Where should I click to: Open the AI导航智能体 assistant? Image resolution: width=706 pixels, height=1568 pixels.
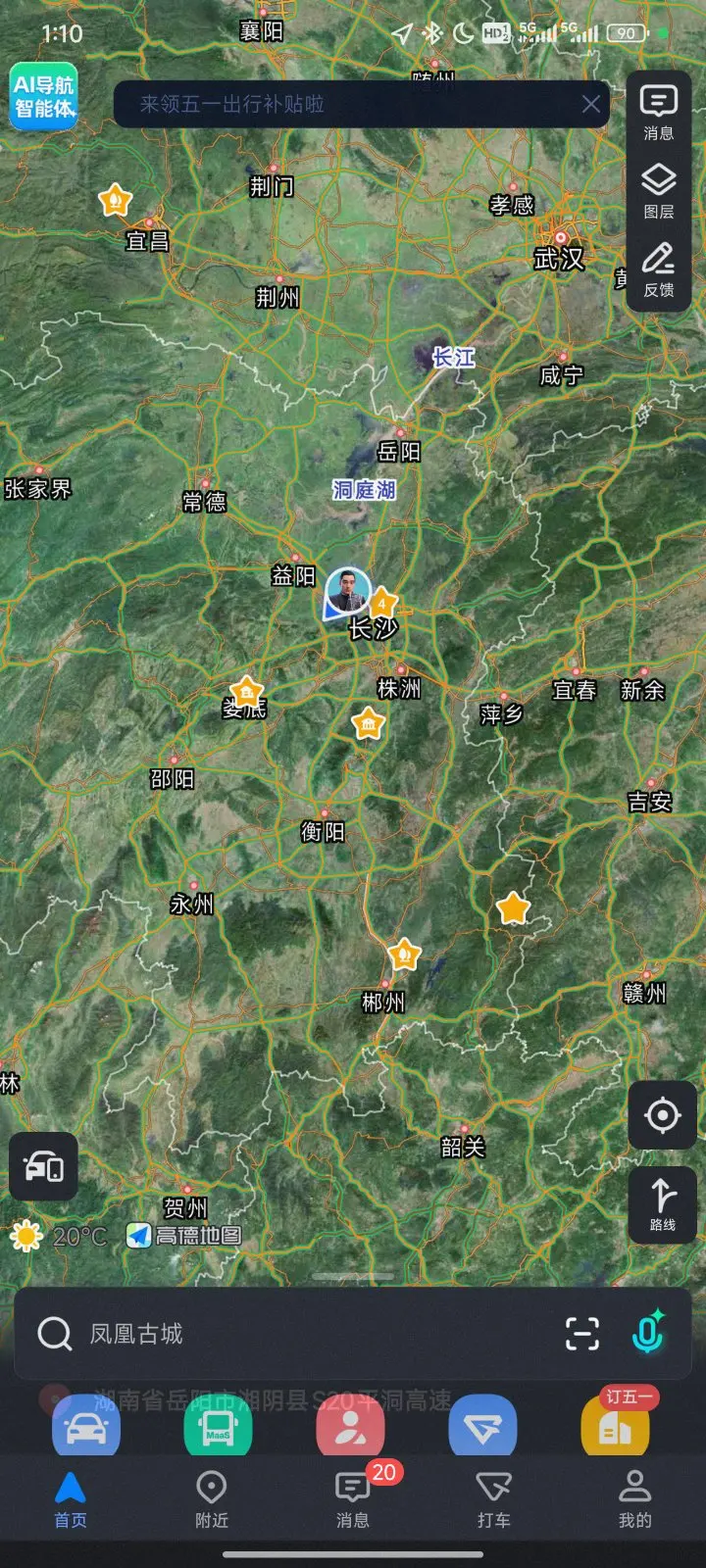click(43, 96)
